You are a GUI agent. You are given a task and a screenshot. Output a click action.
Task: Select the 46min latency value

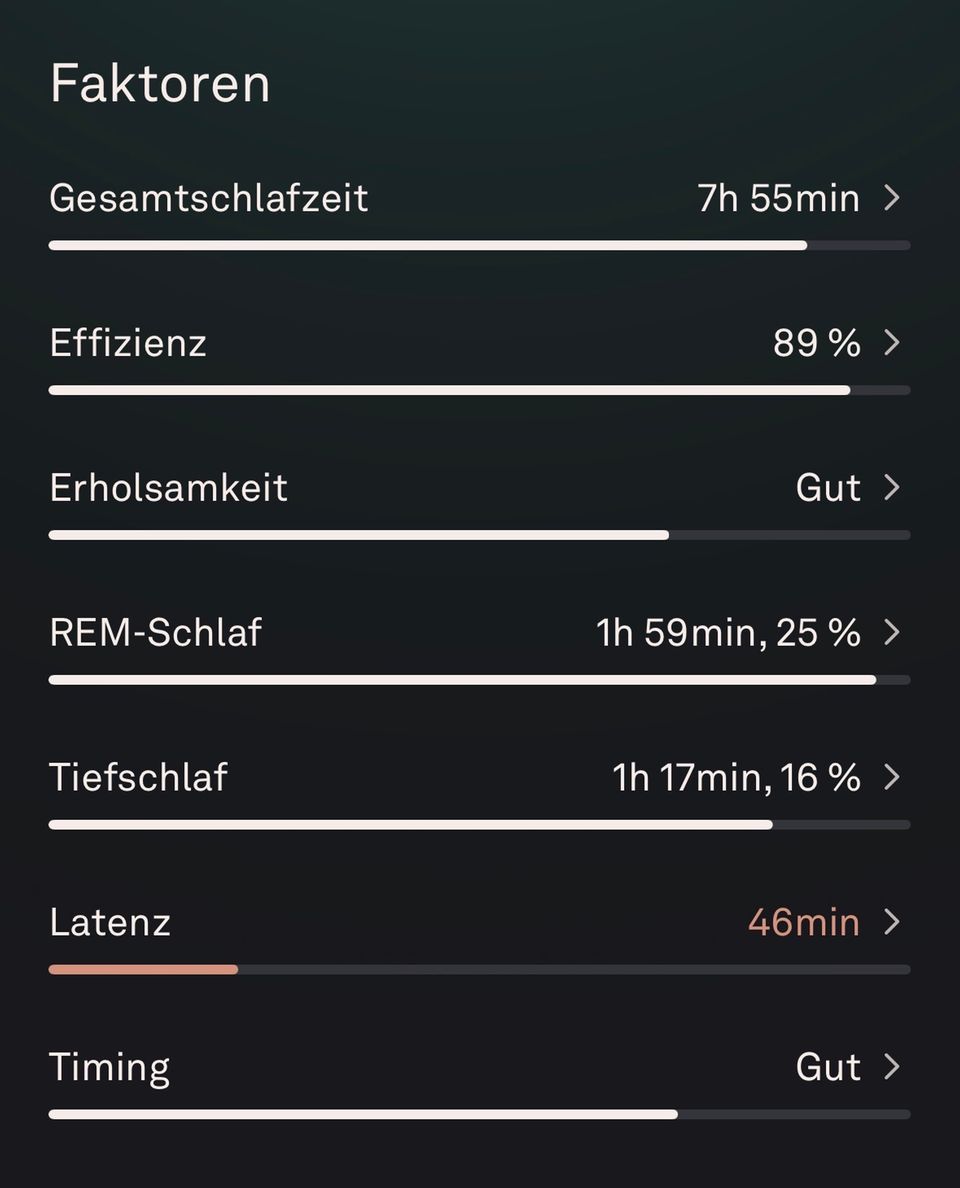[803, 922]
